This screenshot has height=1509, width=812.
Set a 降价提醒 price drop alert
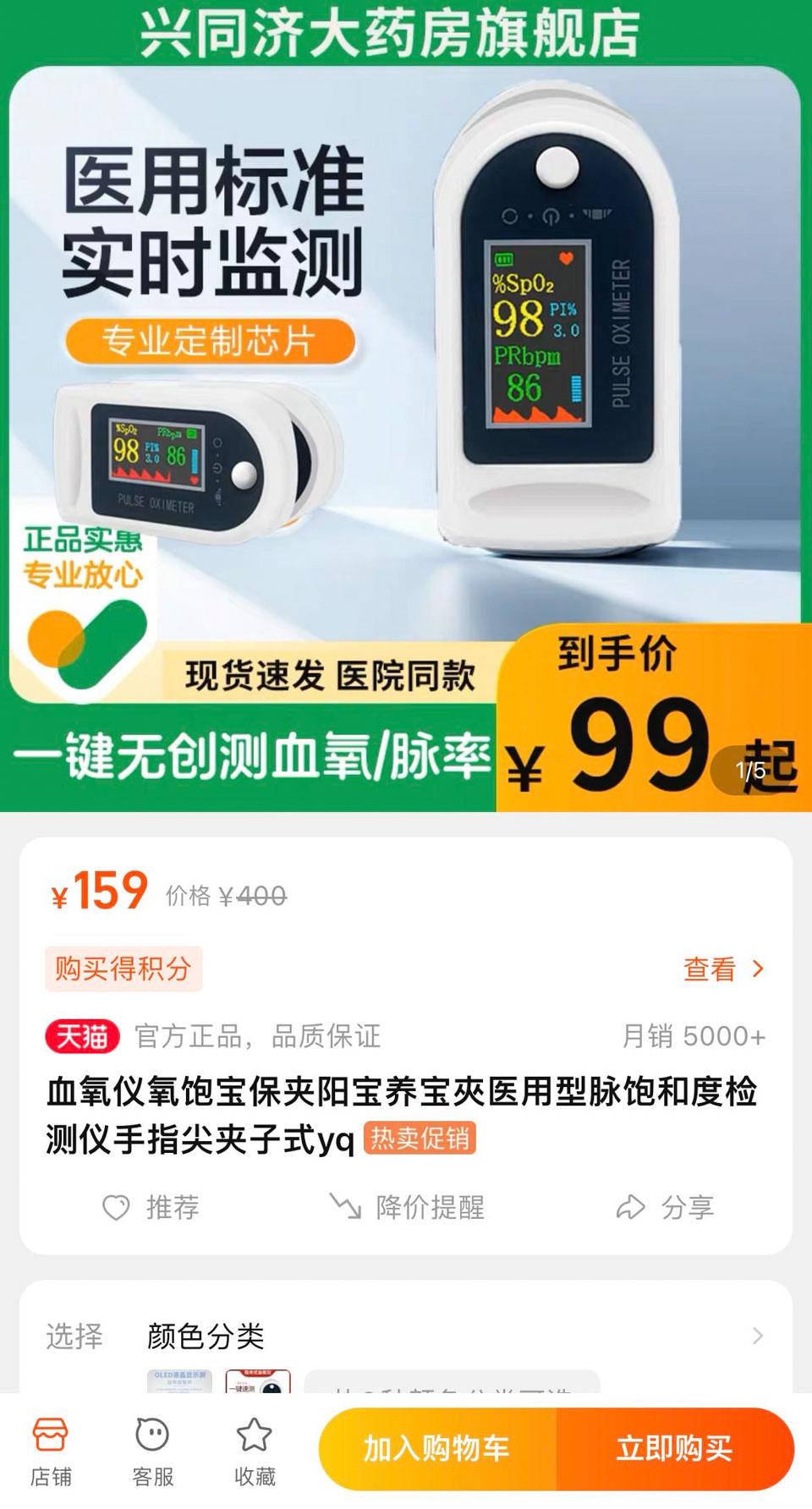tap(407, 1207)
